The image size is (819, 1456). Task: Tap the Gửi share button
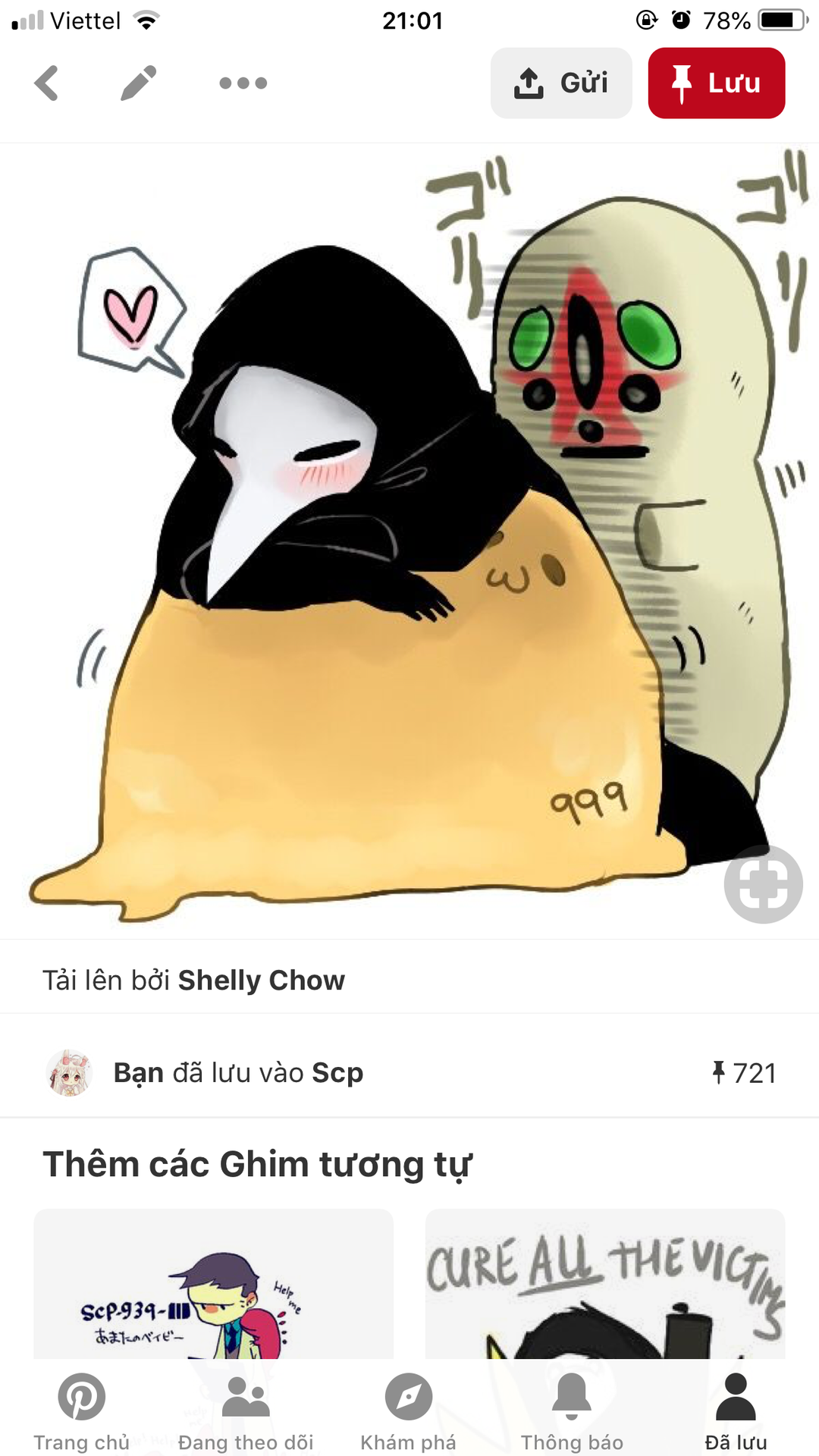click(561, 83)
